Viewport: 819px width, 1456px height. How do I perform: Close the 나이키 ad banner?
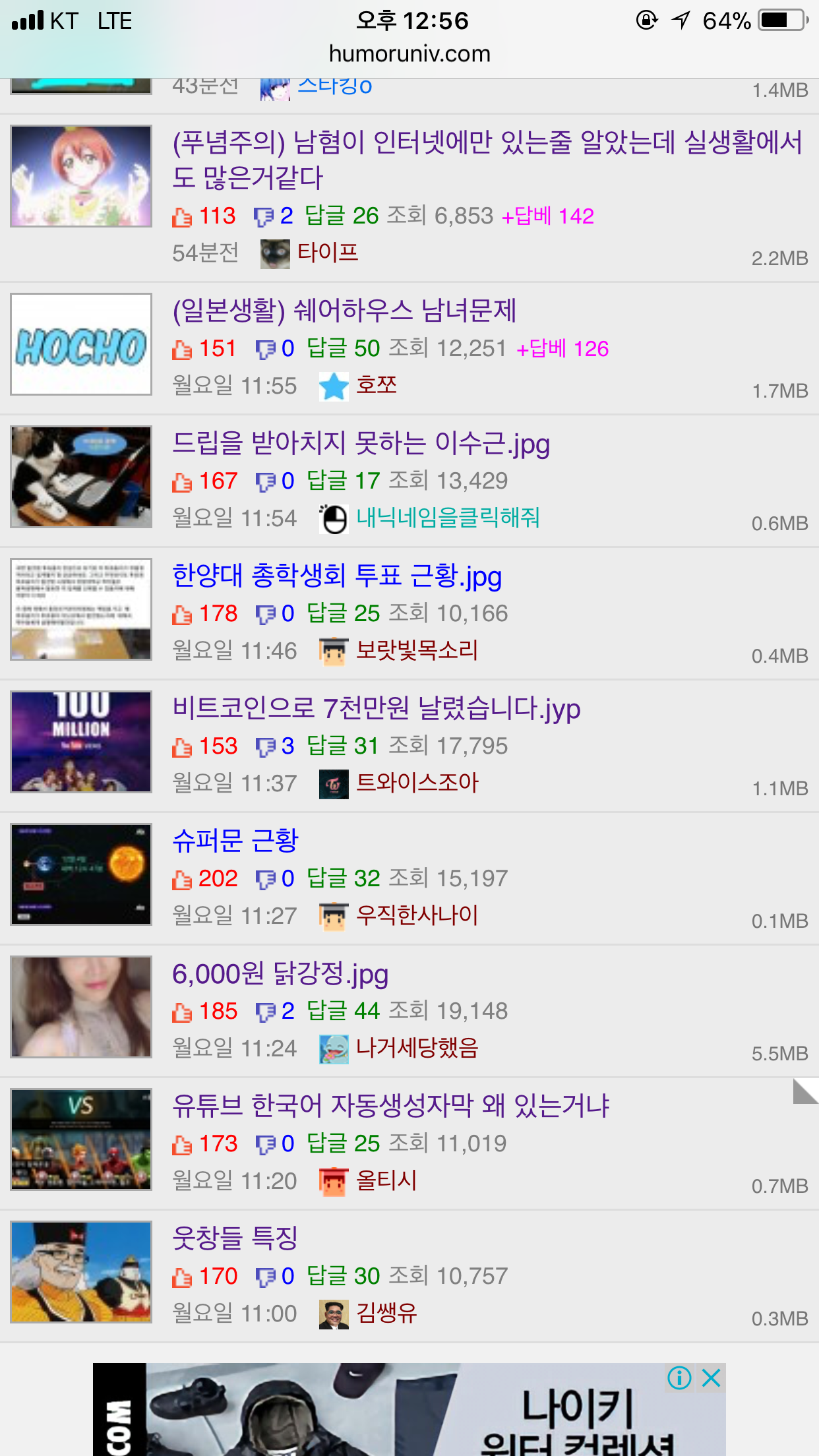711,1378
